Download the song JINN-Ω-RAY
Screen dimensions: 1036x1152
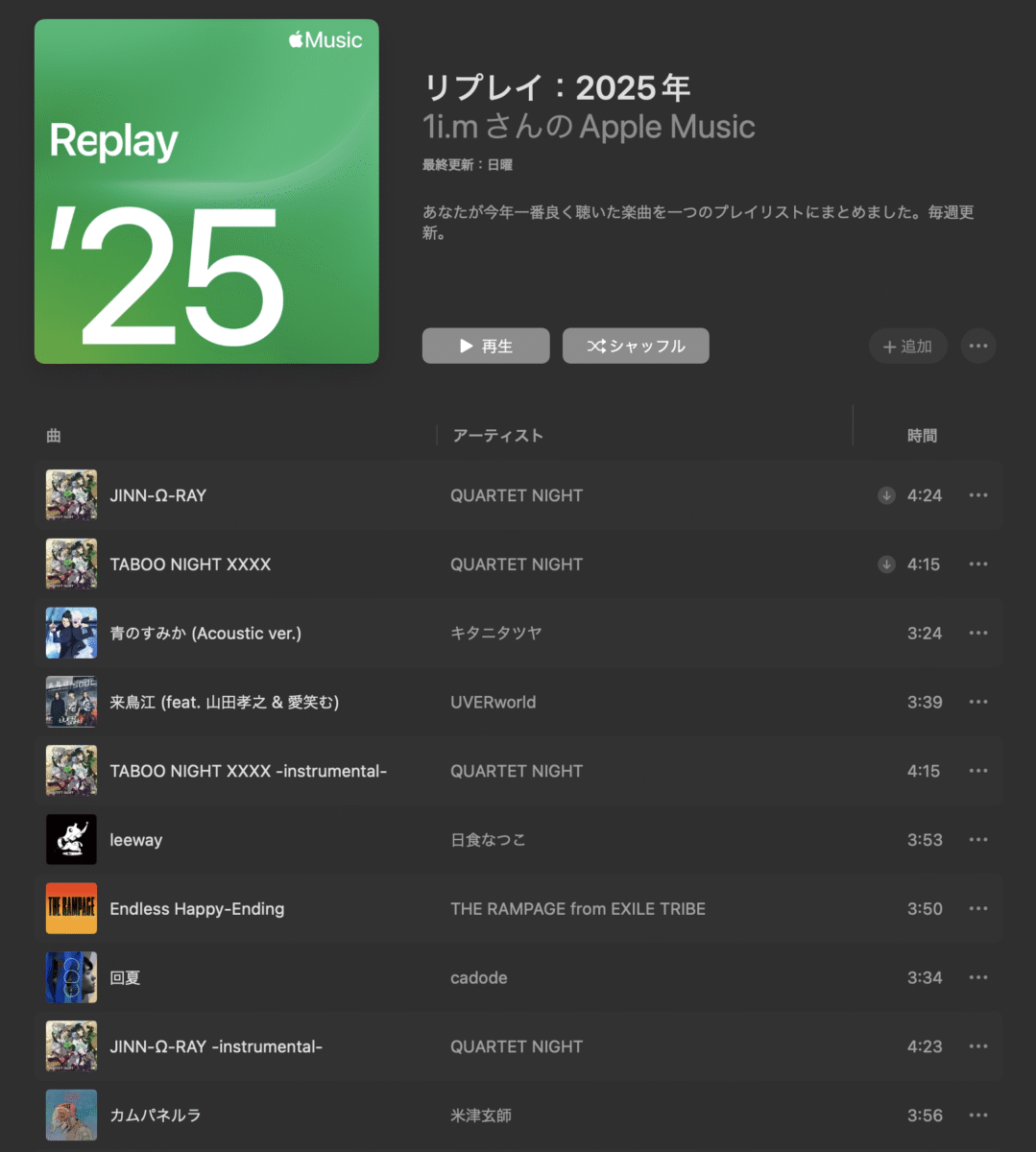coord(886,495)
